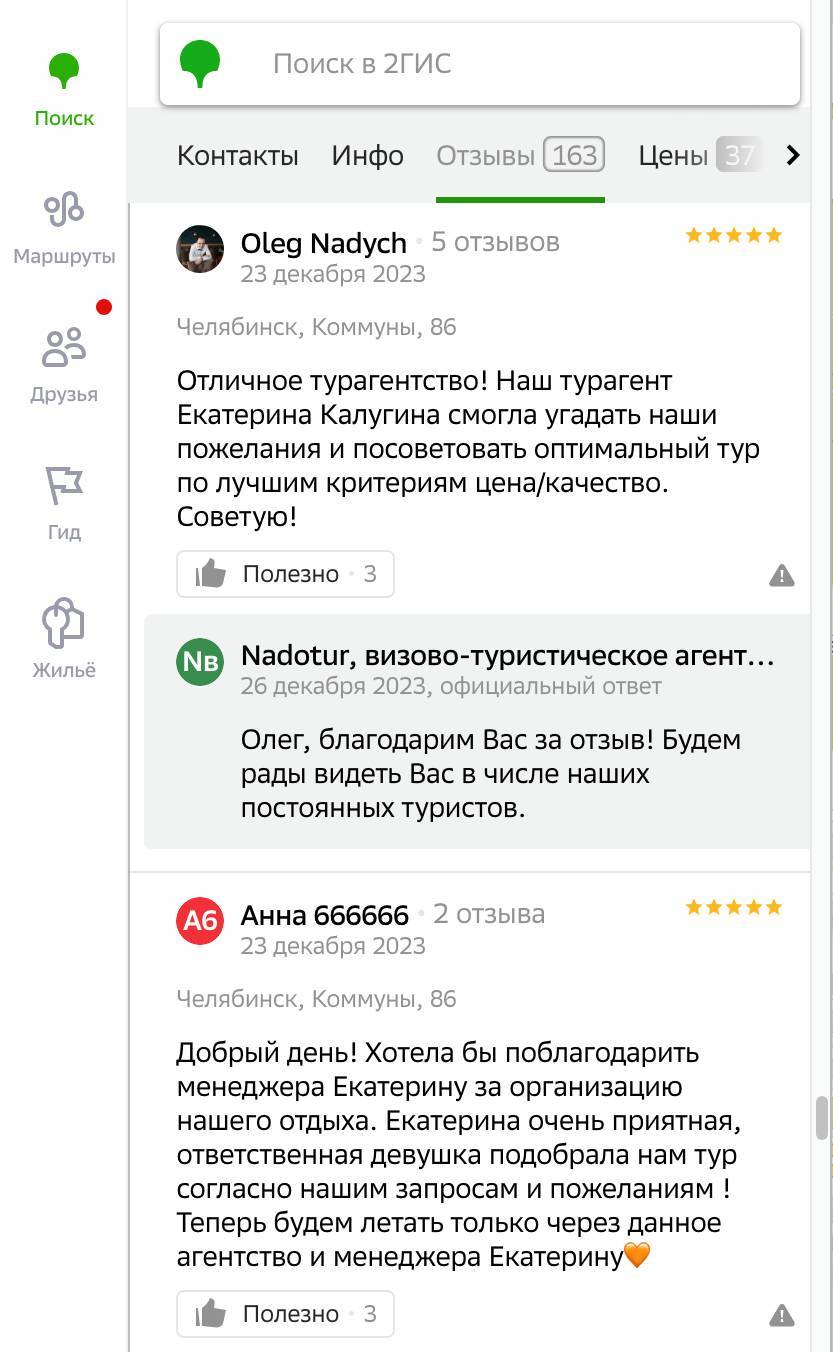Open Oleg Nadych's profile
Viewport: 833px width, 1352px height.
tap(323, 243)
